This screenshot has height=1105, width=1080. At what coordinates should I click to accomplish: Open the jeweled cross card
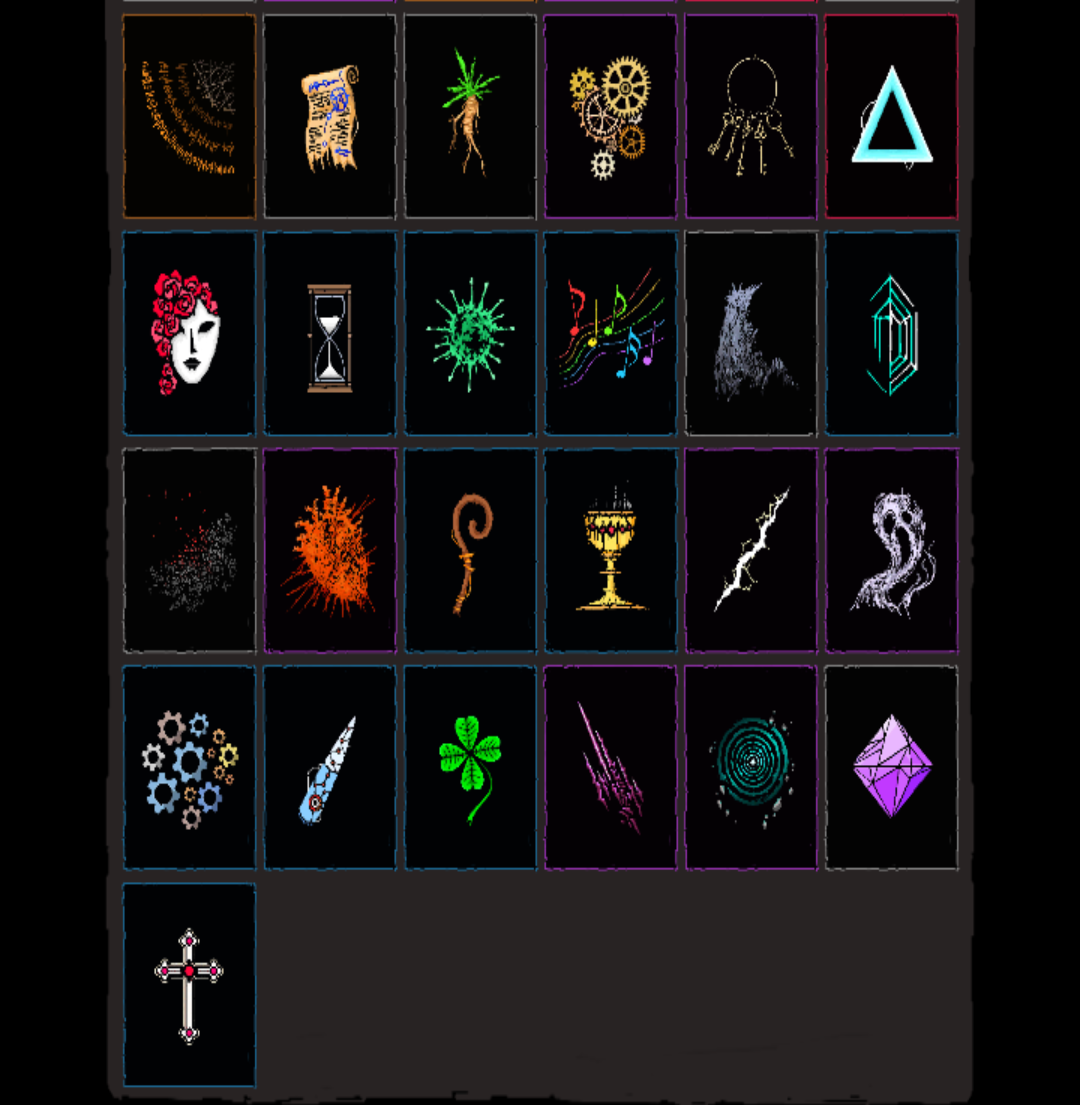[189, 984]
